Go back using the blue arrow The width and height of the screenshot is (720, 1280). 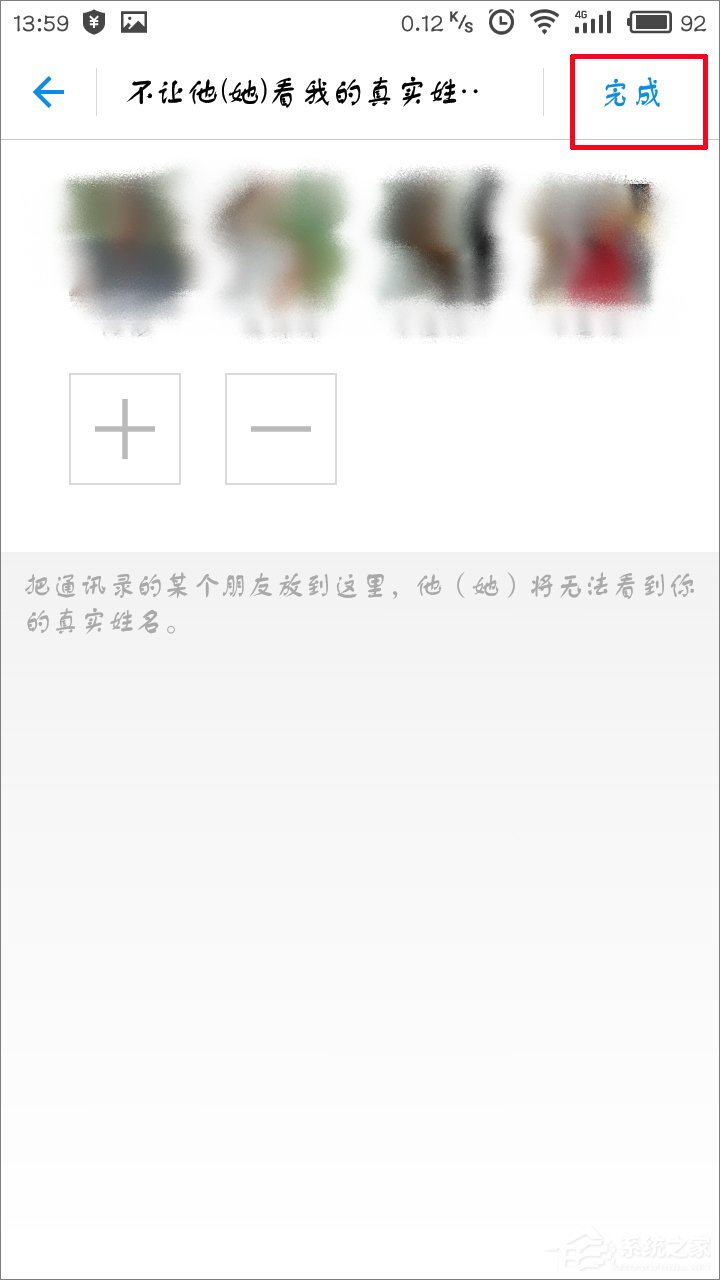tap(48, 93)
